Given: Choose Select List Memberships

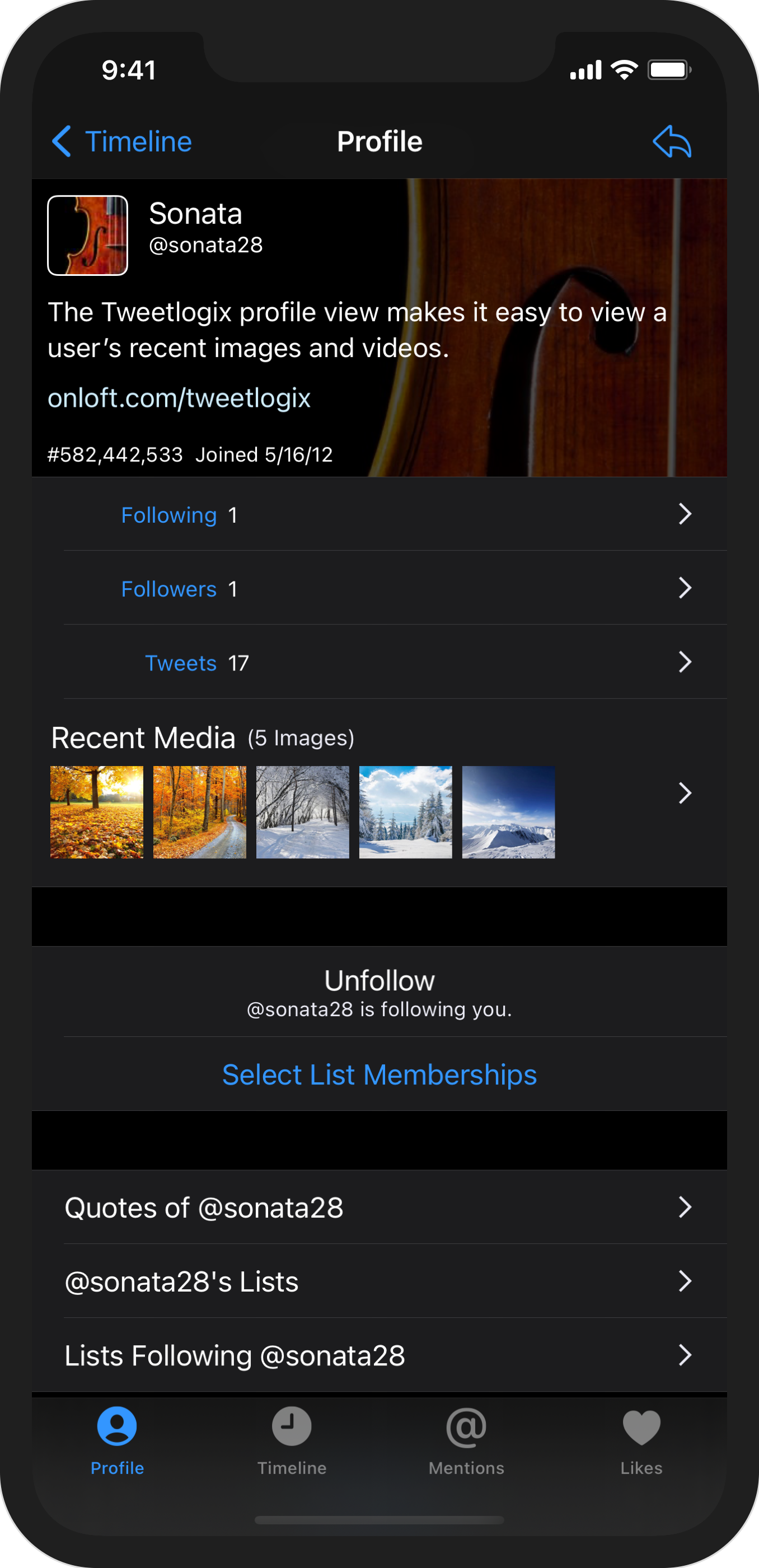Looking at the screenshot, I should 379,1075.
